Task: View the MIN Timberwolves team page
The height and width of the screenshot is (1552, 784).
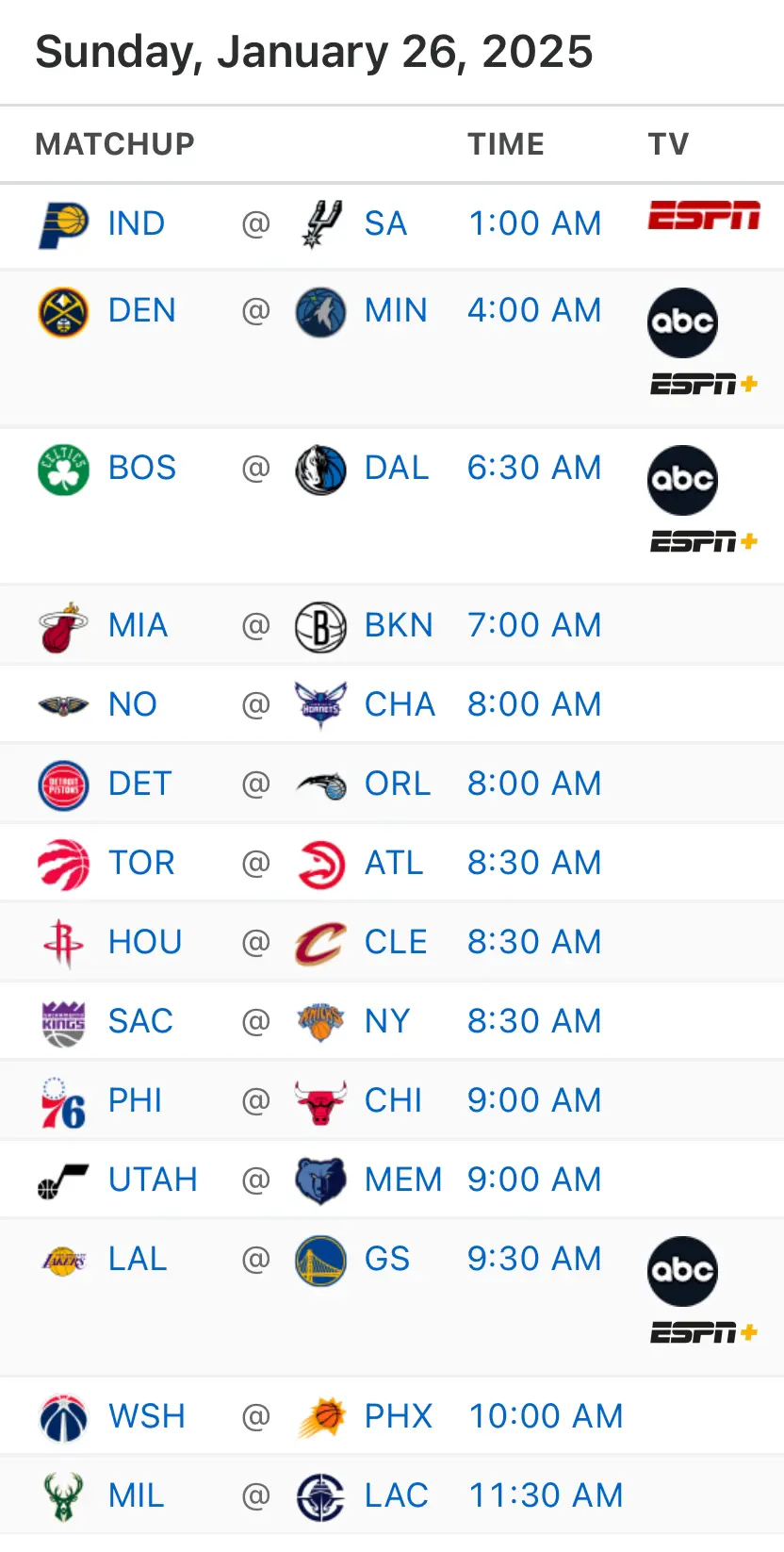Action: (x=396, y=311)
